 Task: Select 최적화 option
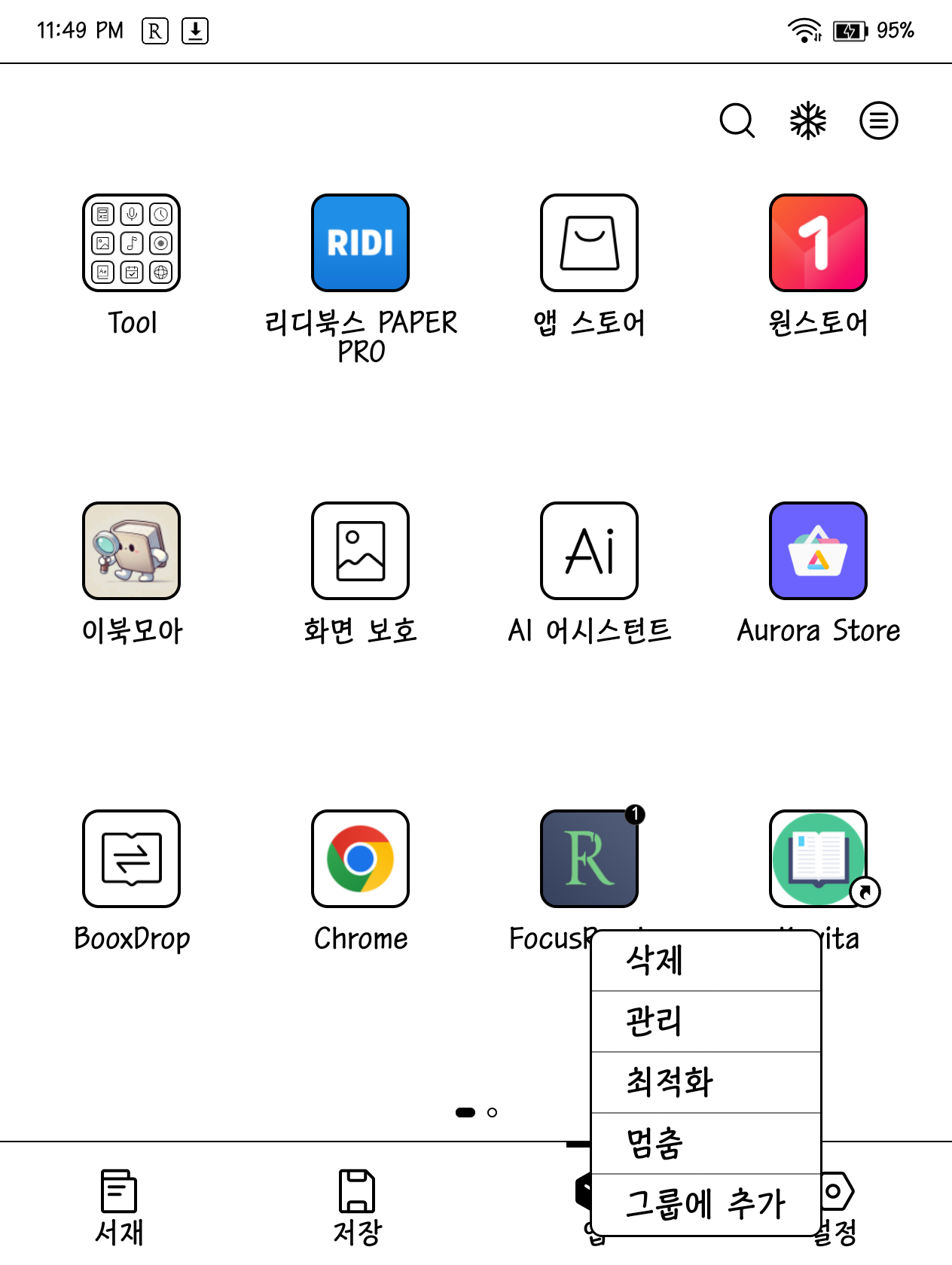(706, 1083)
